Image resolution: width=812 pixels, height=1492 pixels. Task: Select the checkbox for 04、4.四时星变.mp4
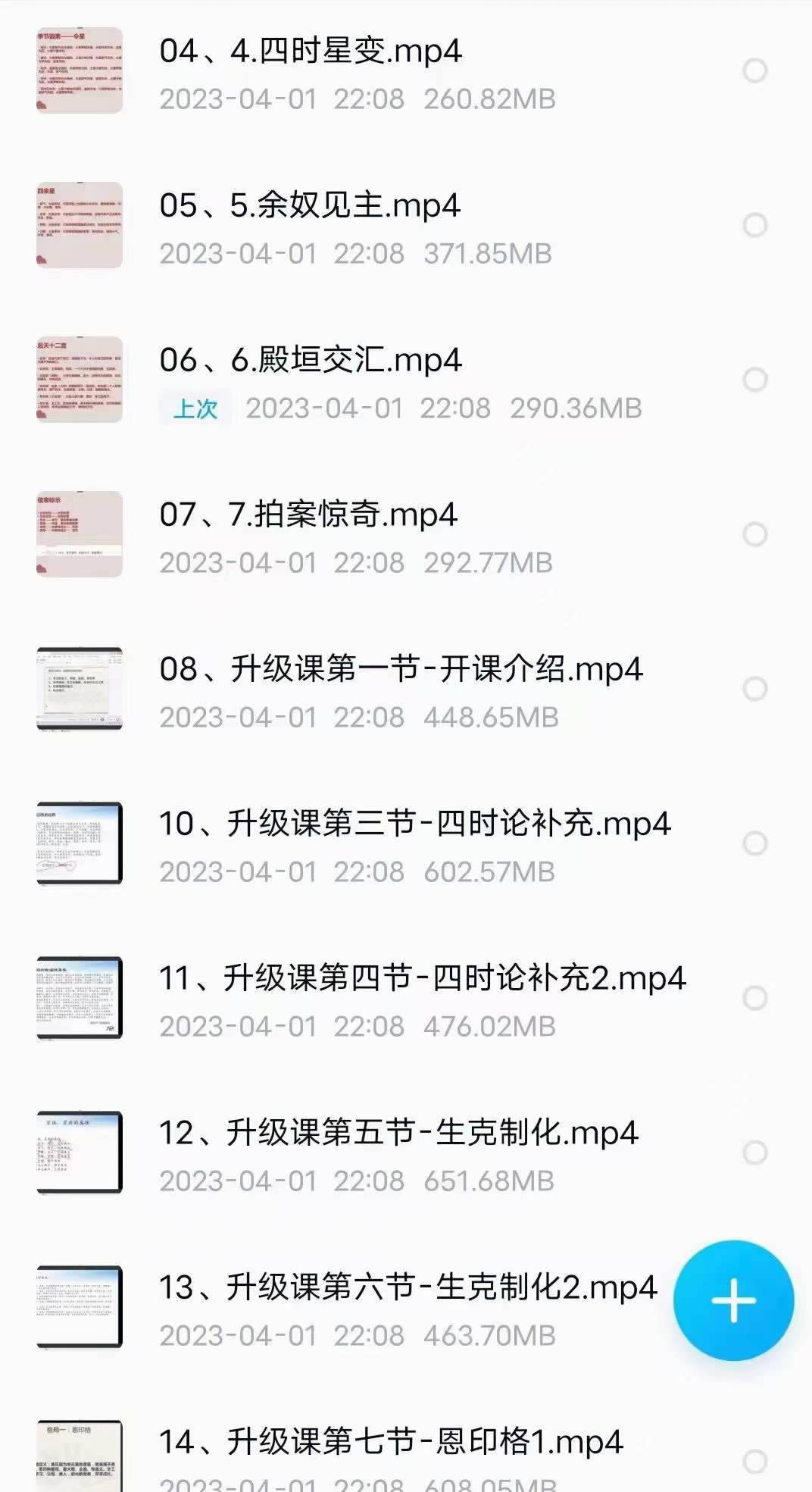point(754,70)
